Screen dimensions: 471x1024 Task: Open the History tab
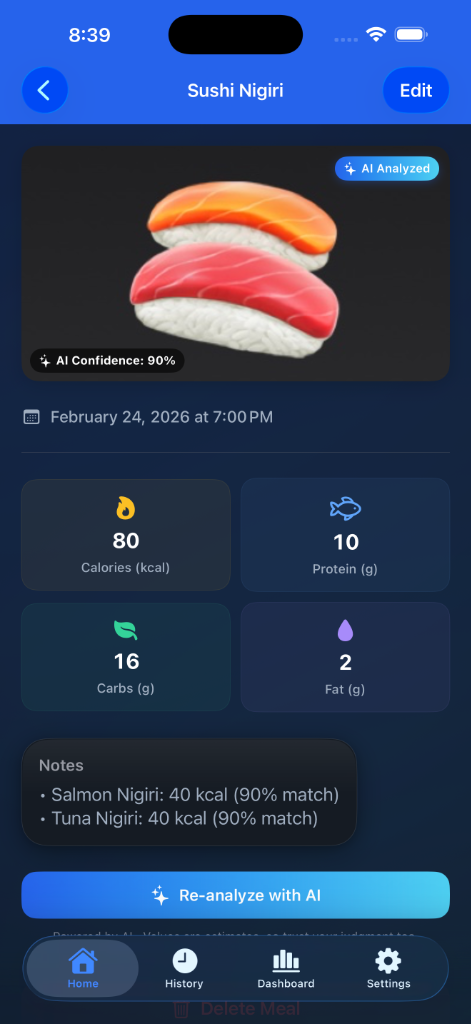coord(184,968)
